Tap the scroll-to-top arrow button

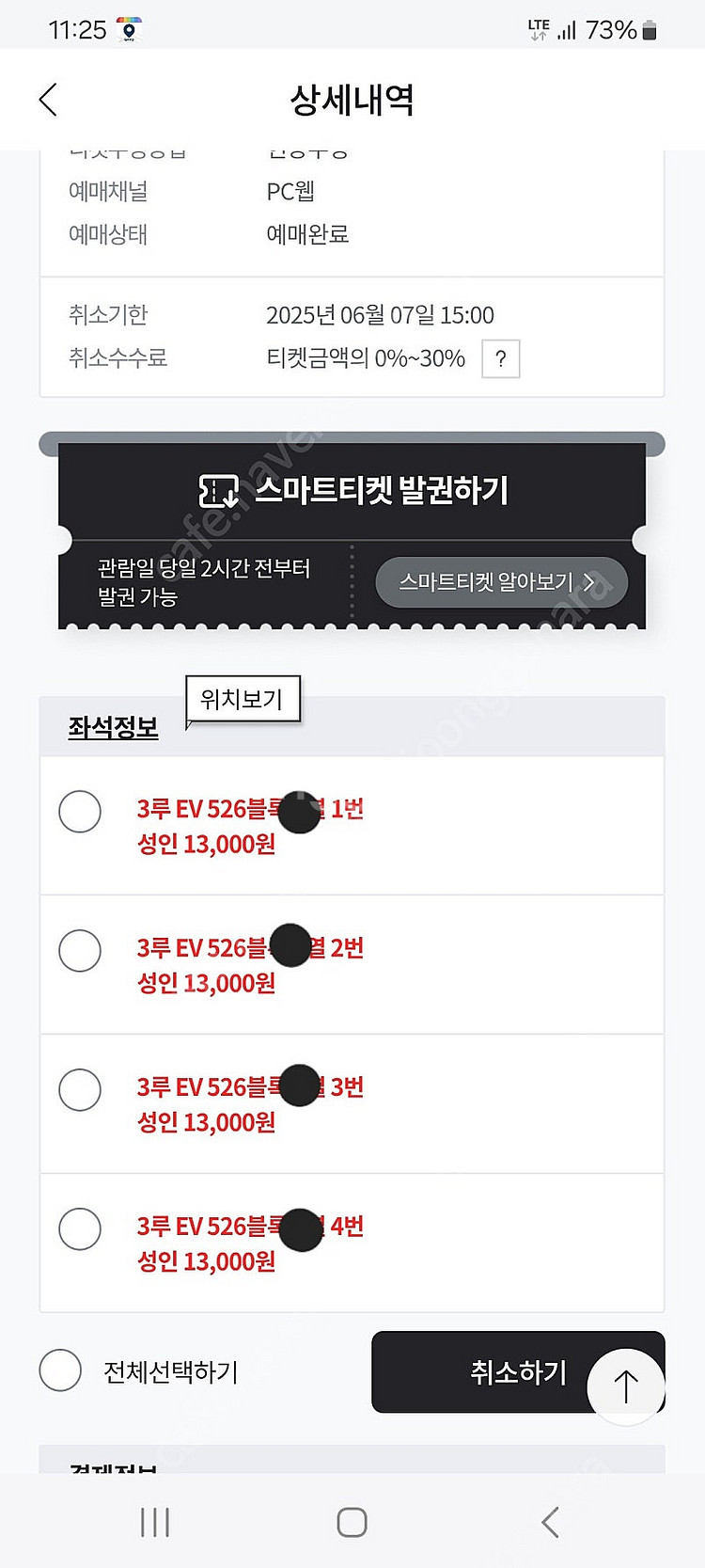click(625, 1386)
